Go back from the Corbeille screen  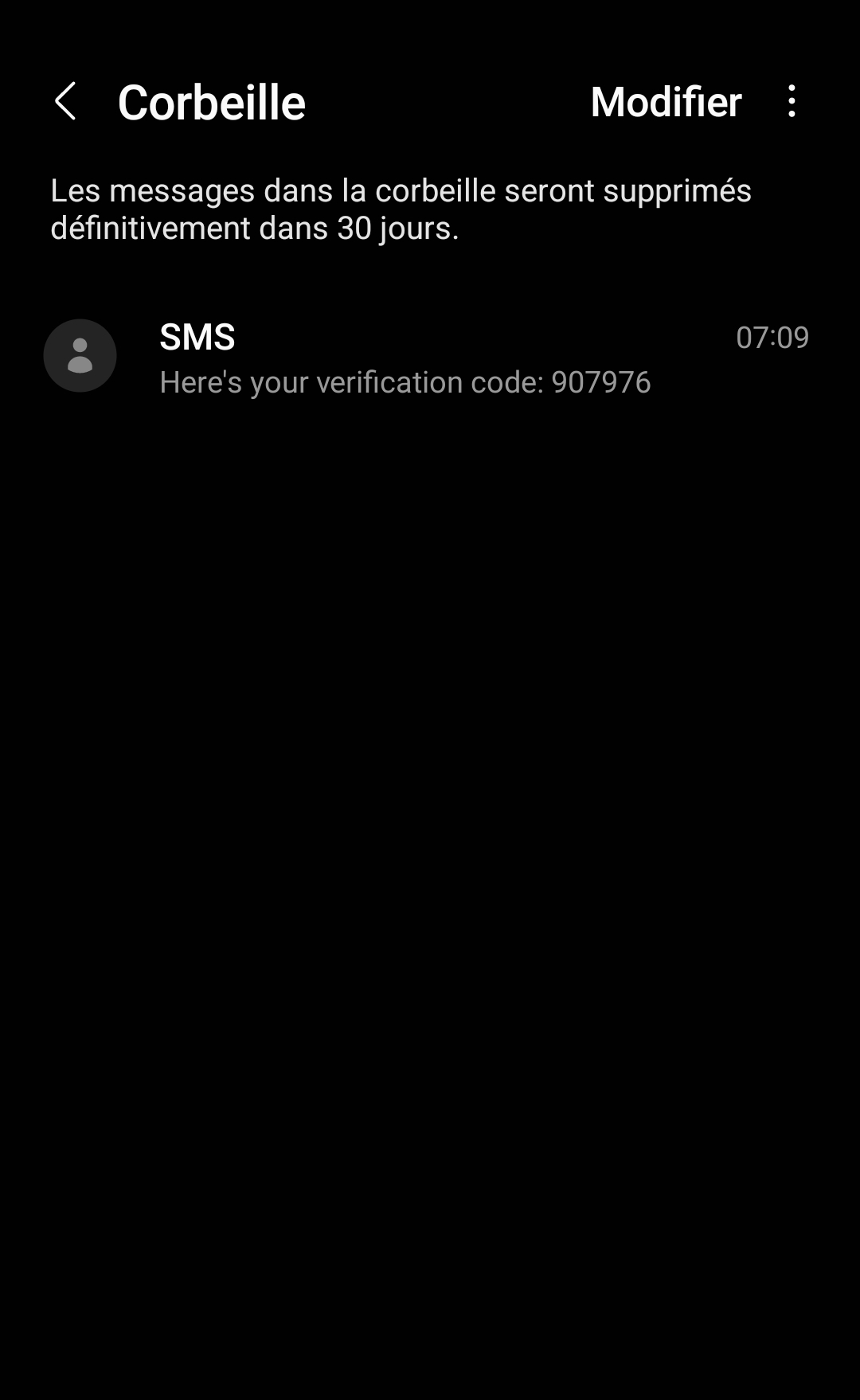click(x=65, y=102)
